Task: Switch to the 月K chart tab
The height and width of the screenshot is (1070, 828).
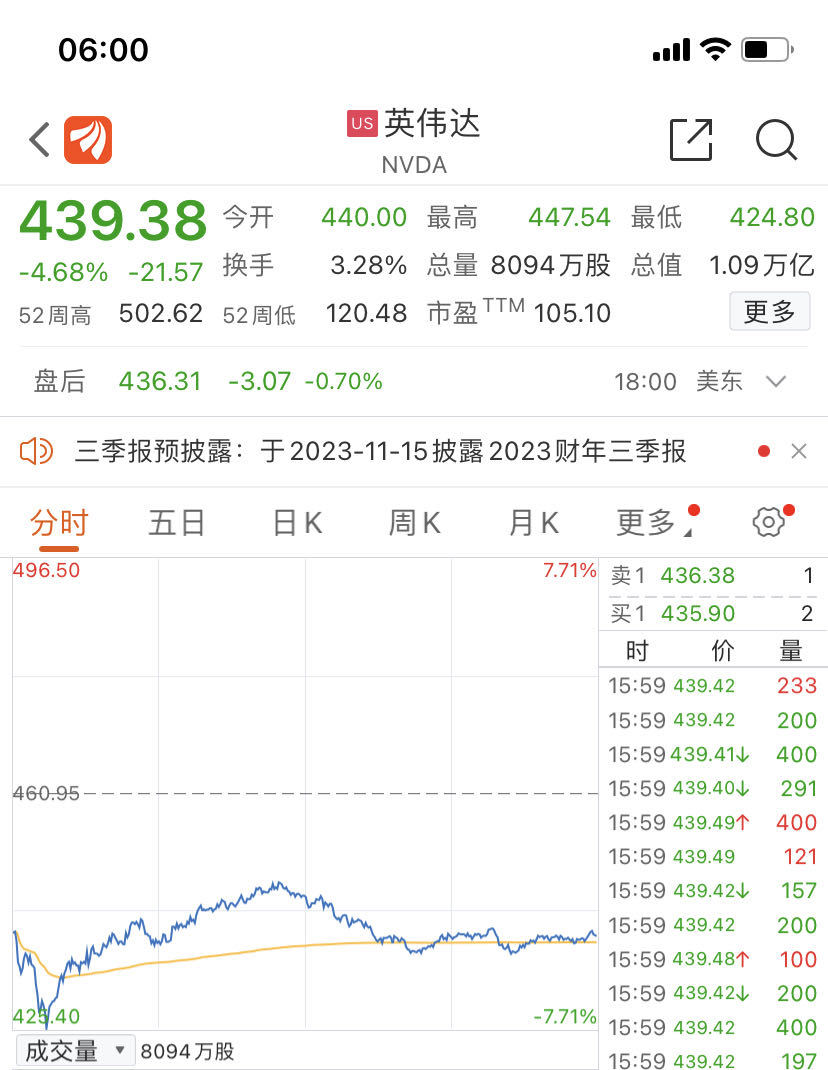Action: pyautogui.click(x=531, y=522)
